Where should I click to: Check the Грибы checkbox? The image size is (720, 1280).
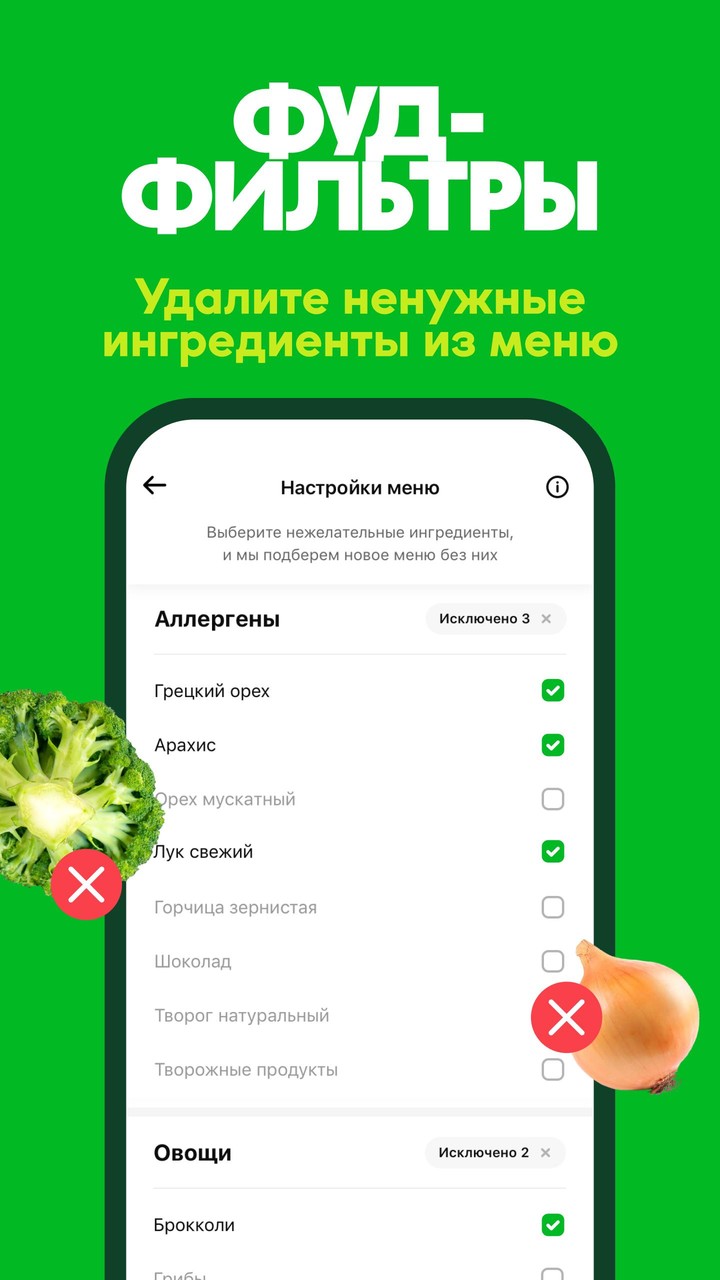pos(552,1274)
